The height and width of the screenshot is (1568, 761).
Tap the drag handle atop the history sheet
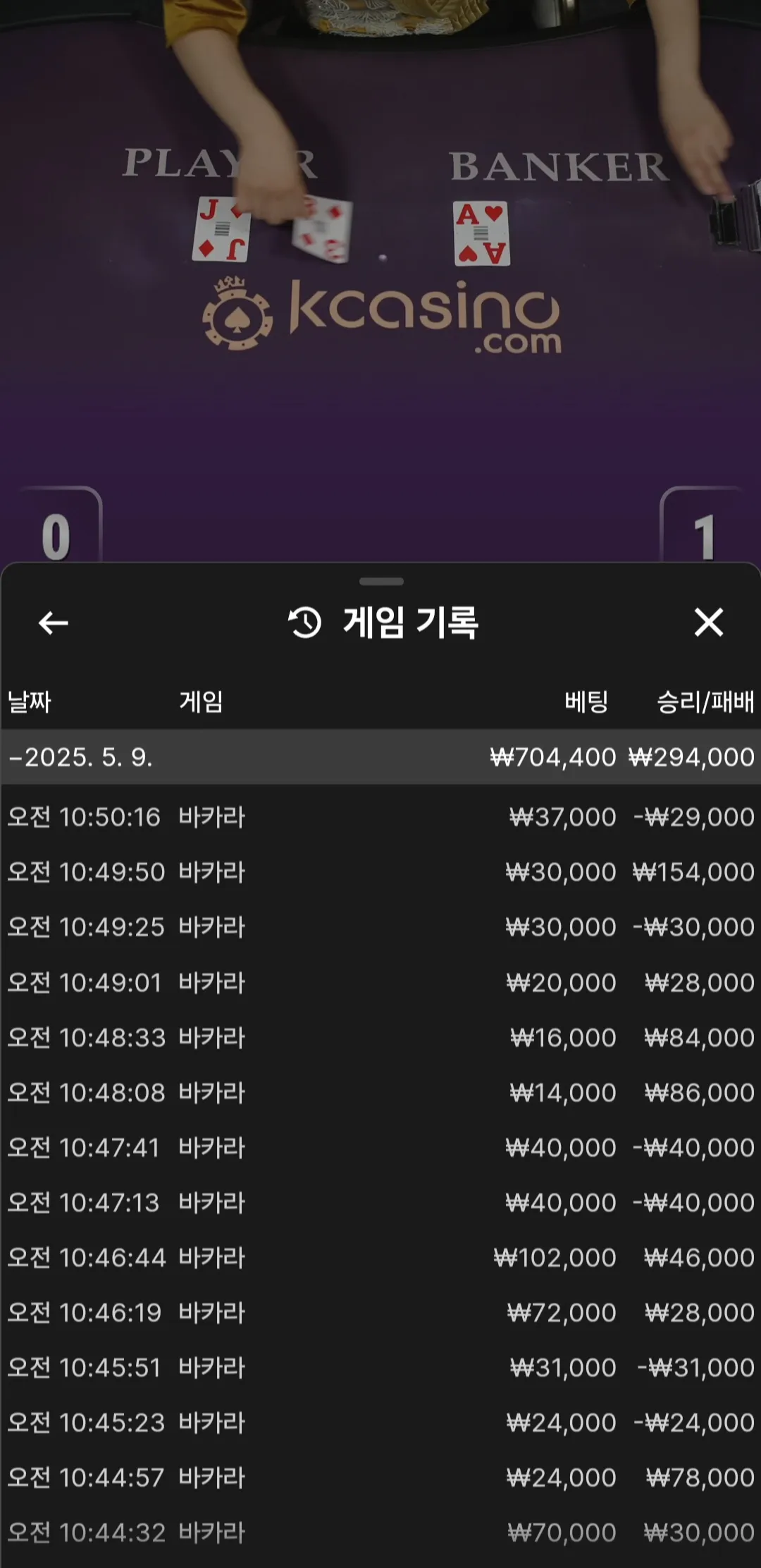381,582
